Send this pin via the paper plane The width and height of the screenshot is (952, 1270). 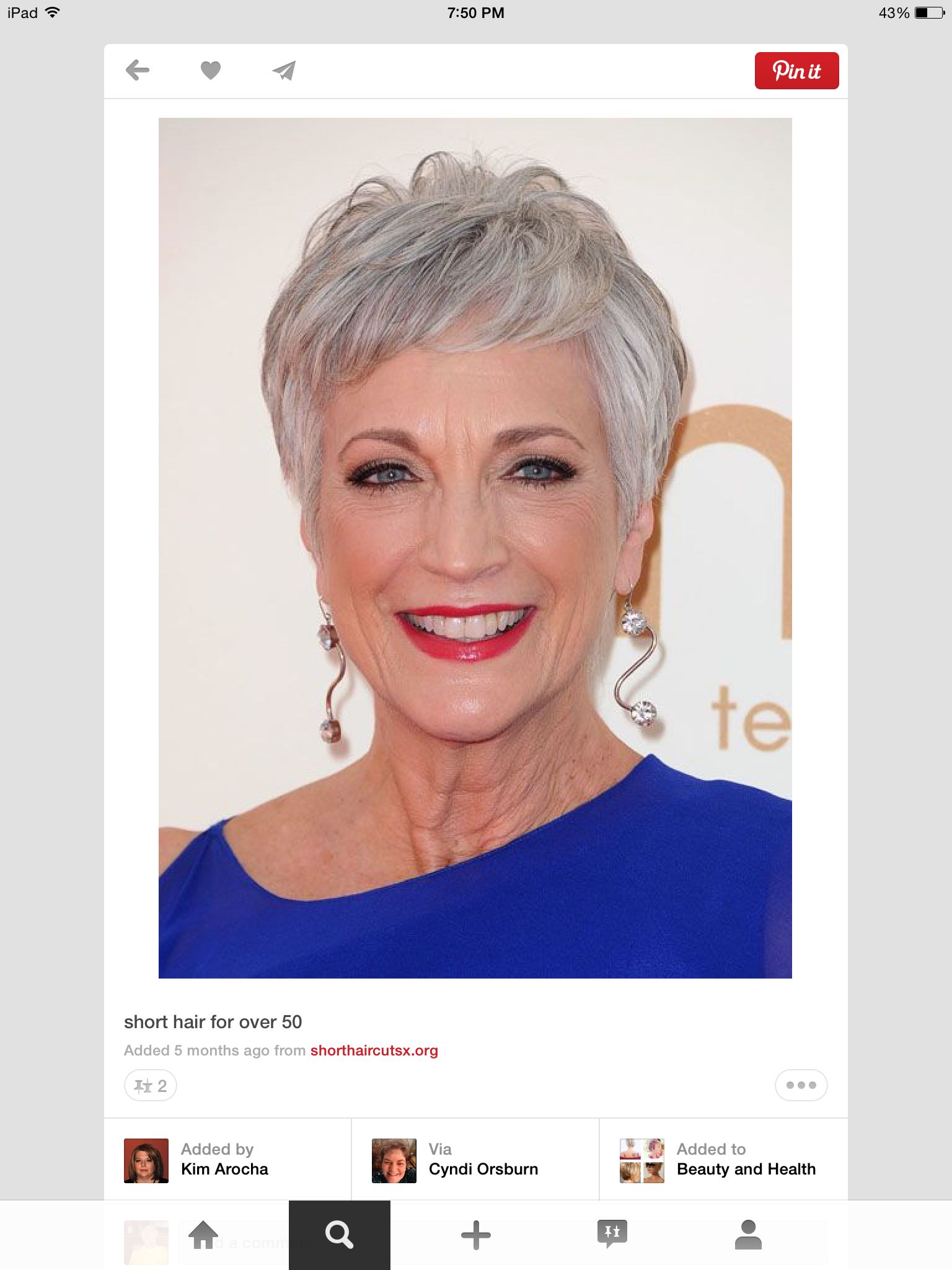coord(284,71)
